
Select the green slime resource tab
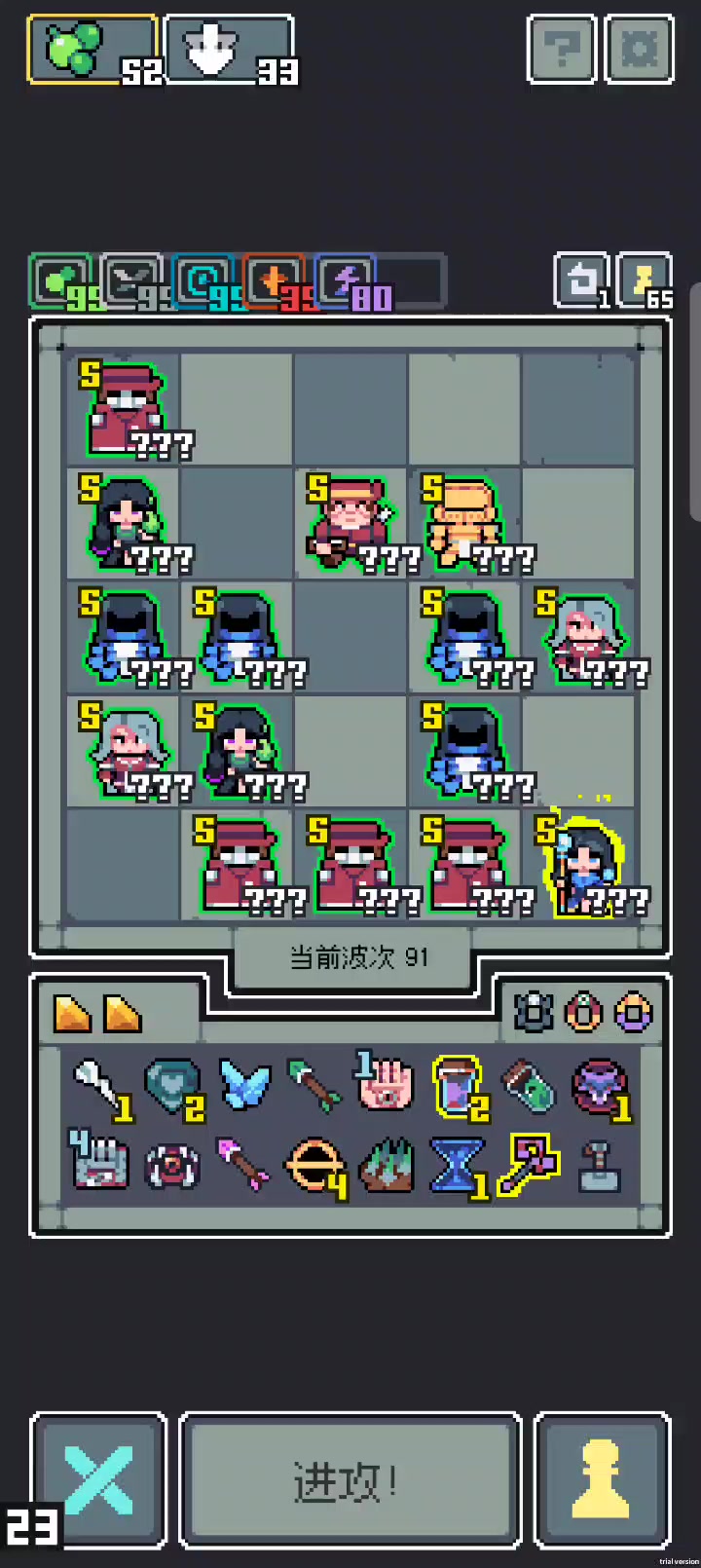pyautogui.click(x=93, y=49)
